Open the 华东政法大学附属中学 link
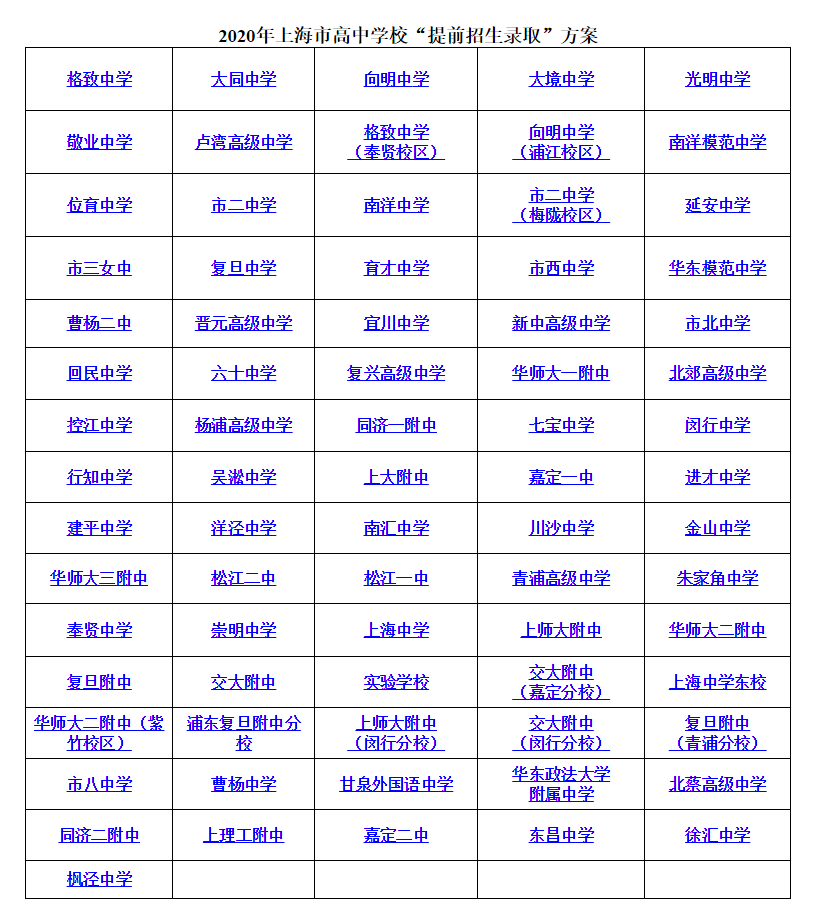The image size is (820, 916). pos(560,784)
